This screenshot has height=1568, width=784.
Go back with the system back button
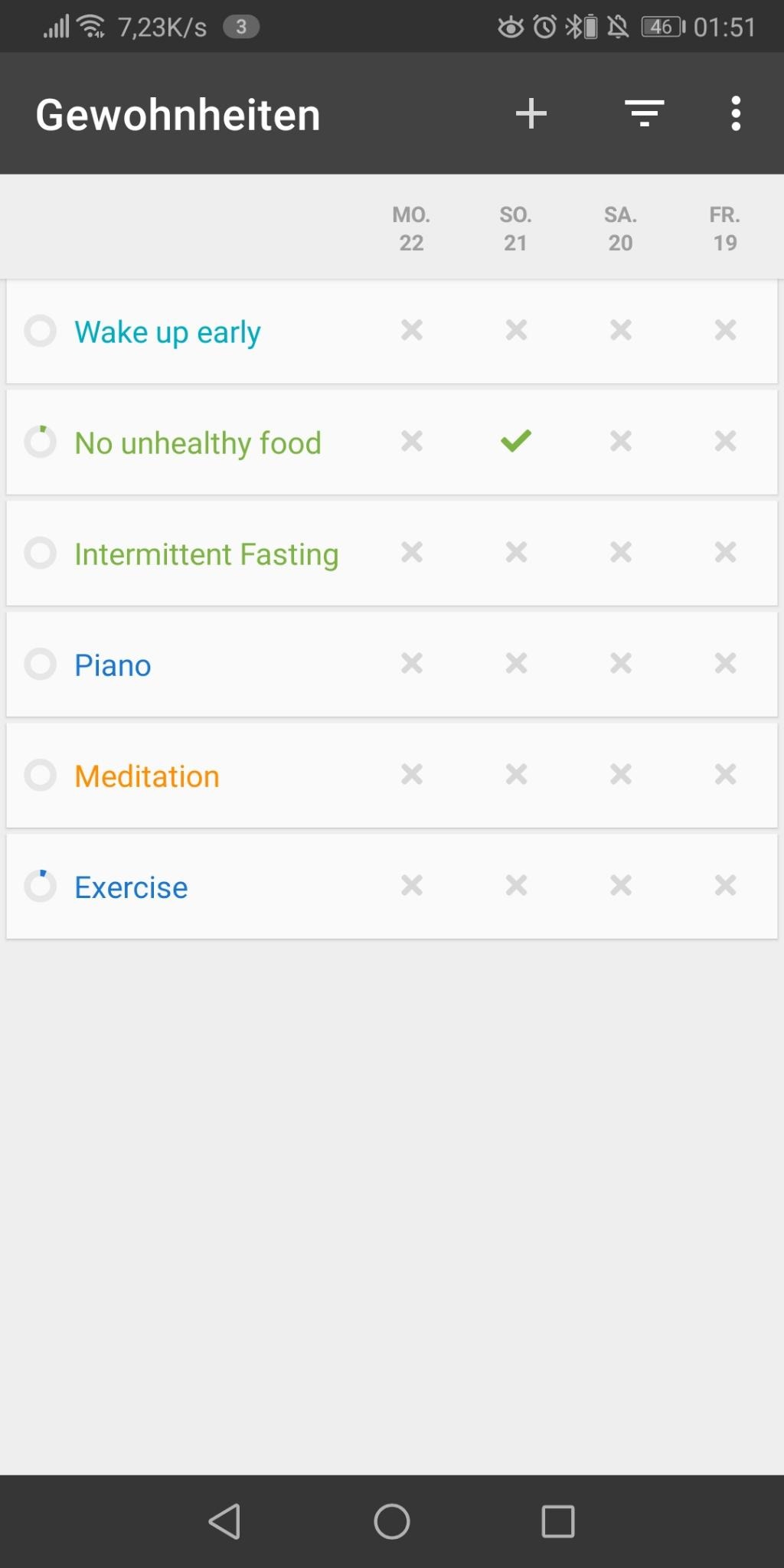225,1521
